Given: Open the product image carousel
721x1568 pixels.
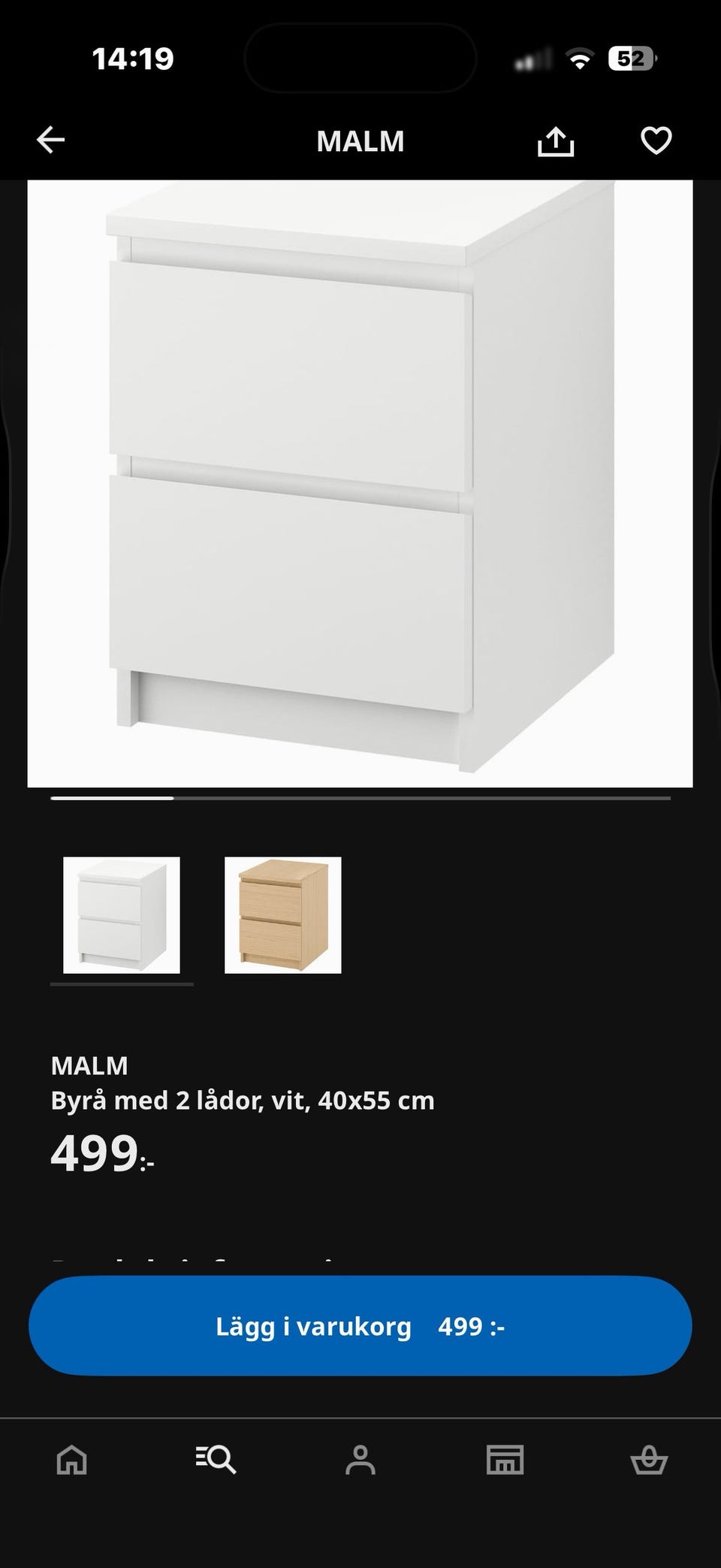Looking at the screenshot, I should (360, 481).
